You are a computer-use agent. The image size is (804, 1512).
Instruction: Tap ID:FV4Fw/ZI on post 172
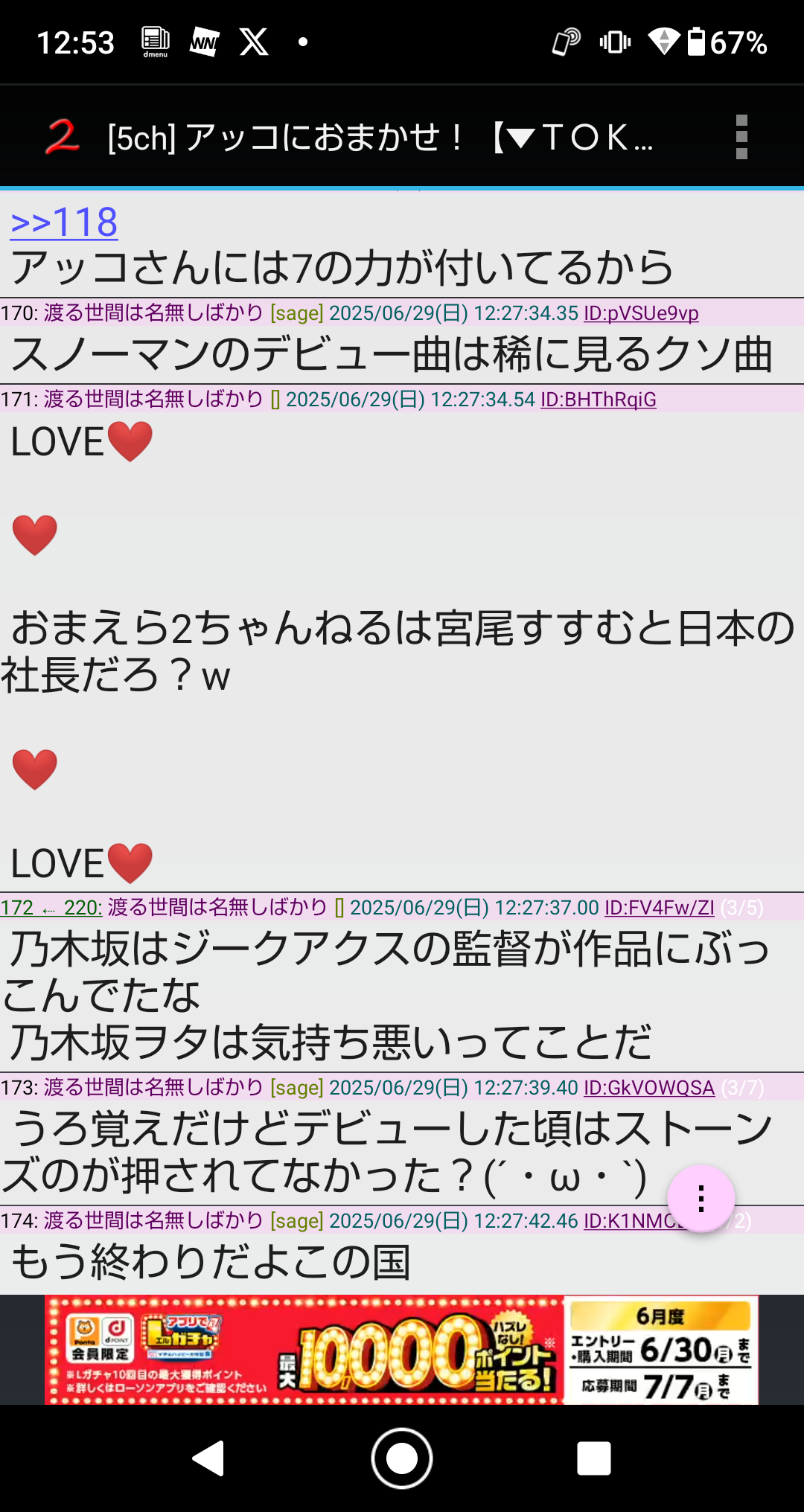(x=659, y=908)
